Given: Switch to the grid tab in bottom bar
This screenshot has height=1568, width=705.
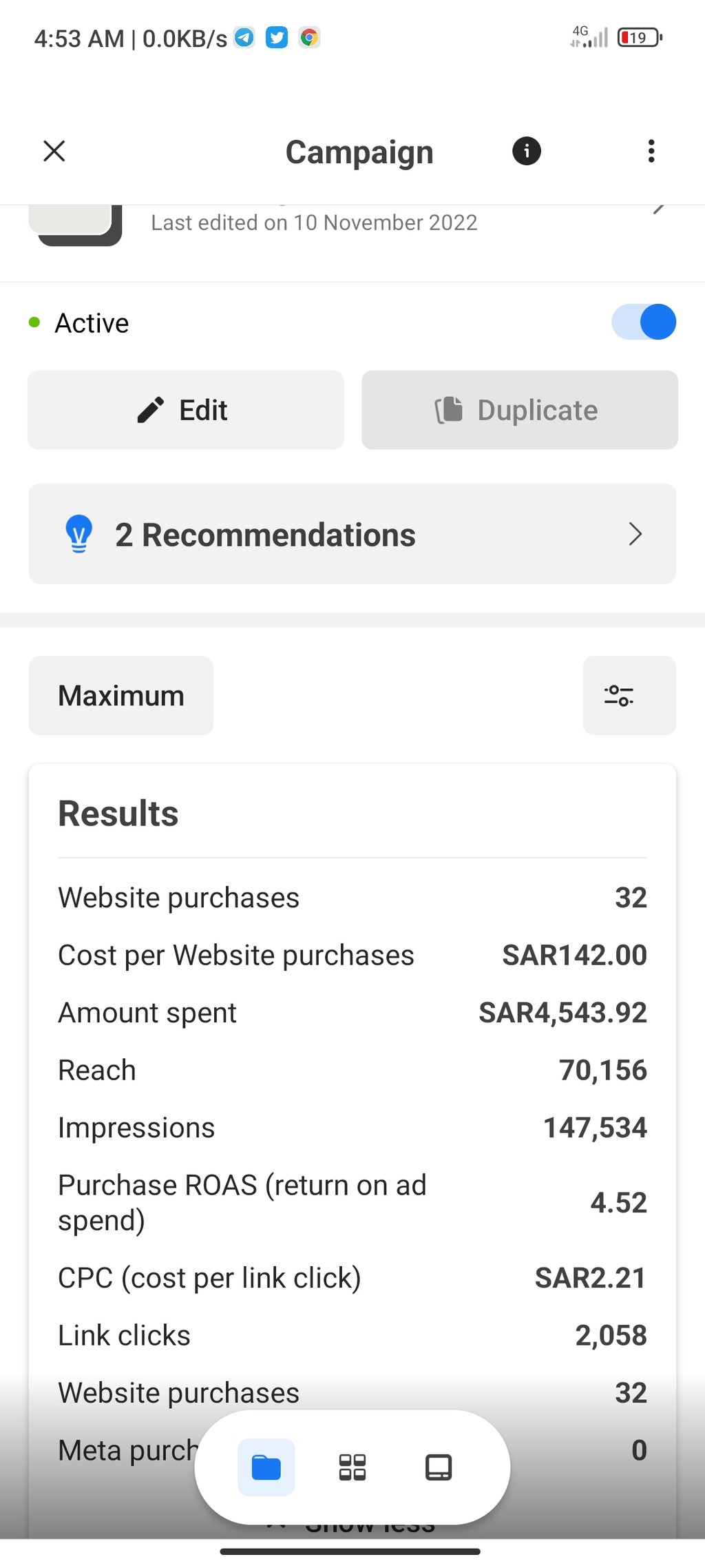Looking at the screenshot, I should pyautogui.click(x=352, y=1467).
